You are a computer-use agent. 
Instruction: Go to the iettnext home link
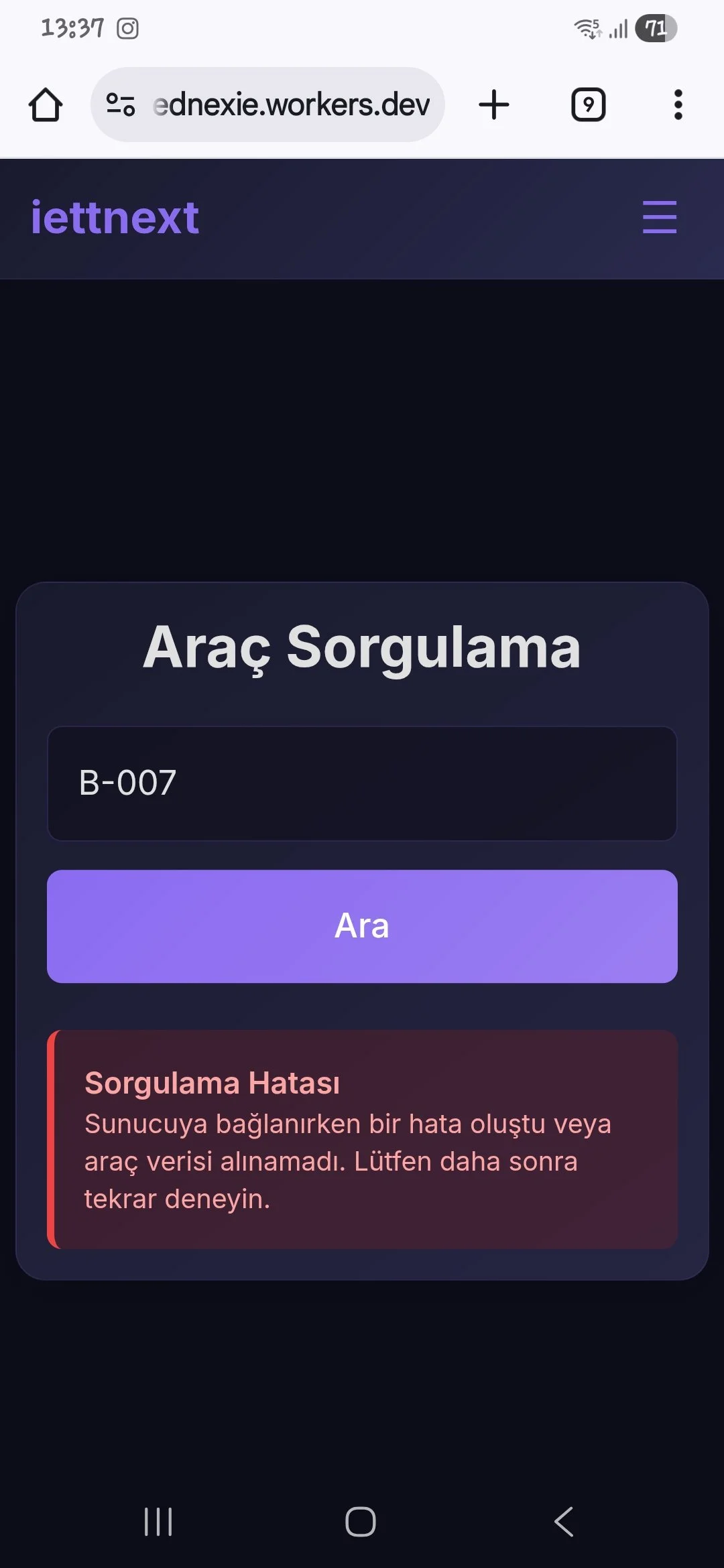(x=115, y=218)
